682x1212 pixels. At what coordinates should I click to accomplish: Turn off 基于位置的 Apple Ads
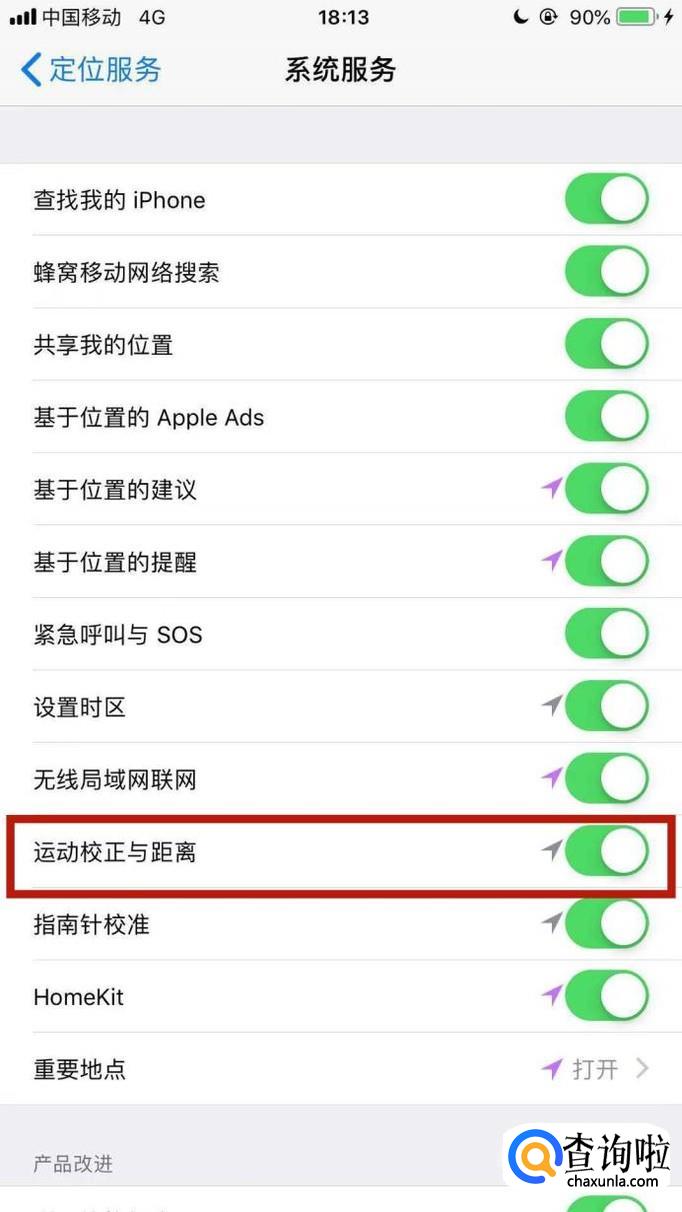[606, 417]
